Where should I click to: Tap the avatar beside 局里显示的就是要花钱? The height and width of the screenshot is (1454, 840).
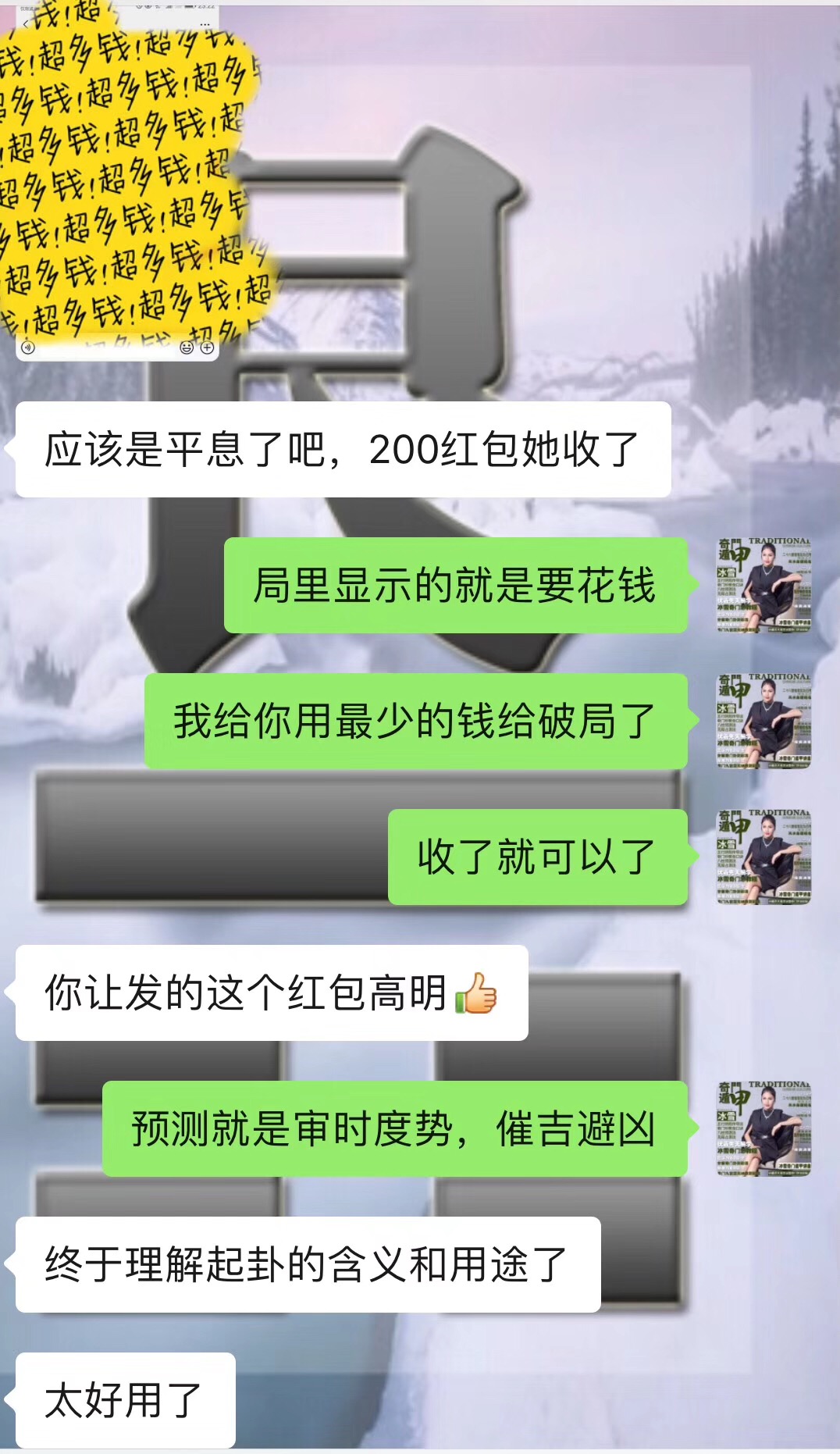pos(763,586)
